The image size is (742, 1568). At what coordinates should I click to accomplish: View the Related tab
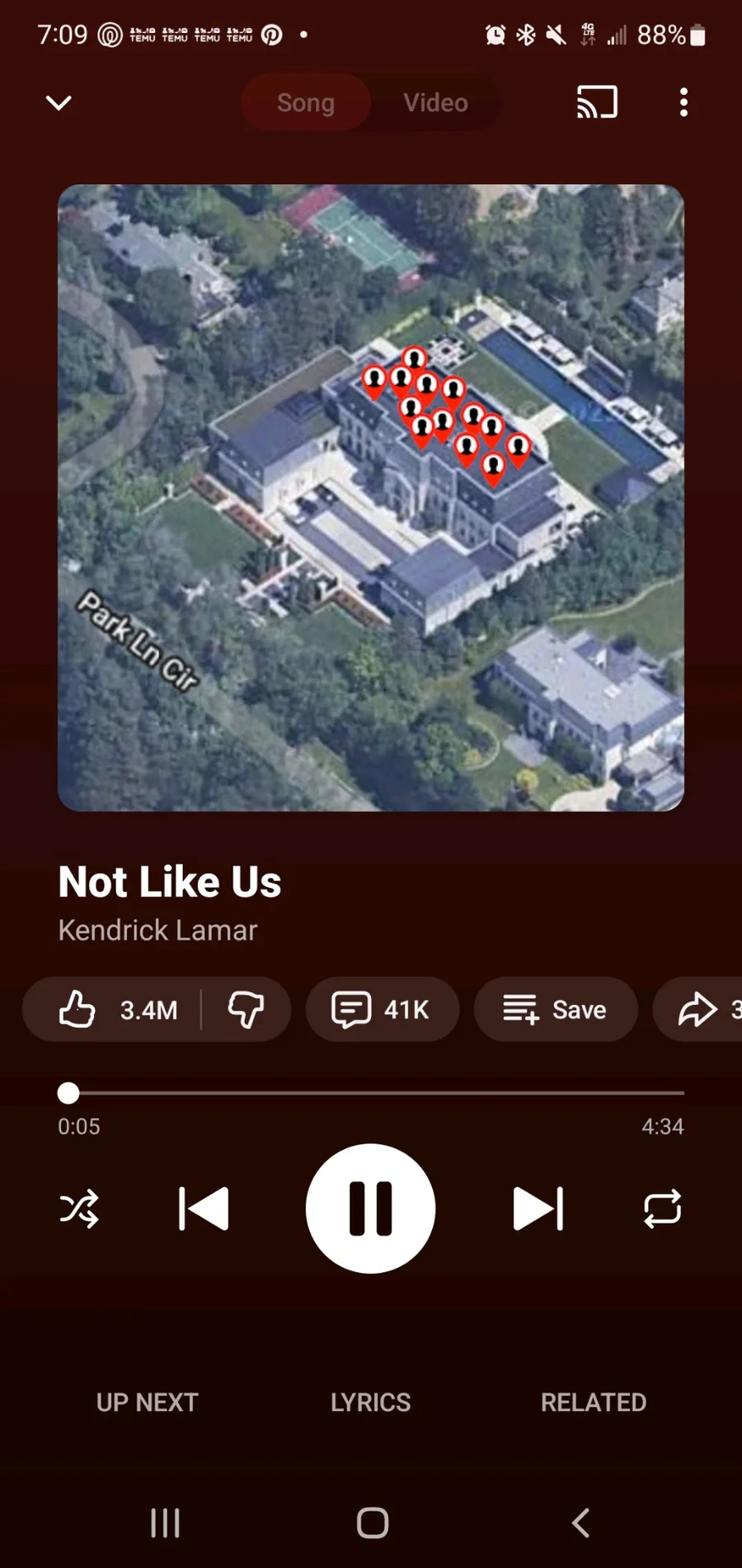[594, 1402]
